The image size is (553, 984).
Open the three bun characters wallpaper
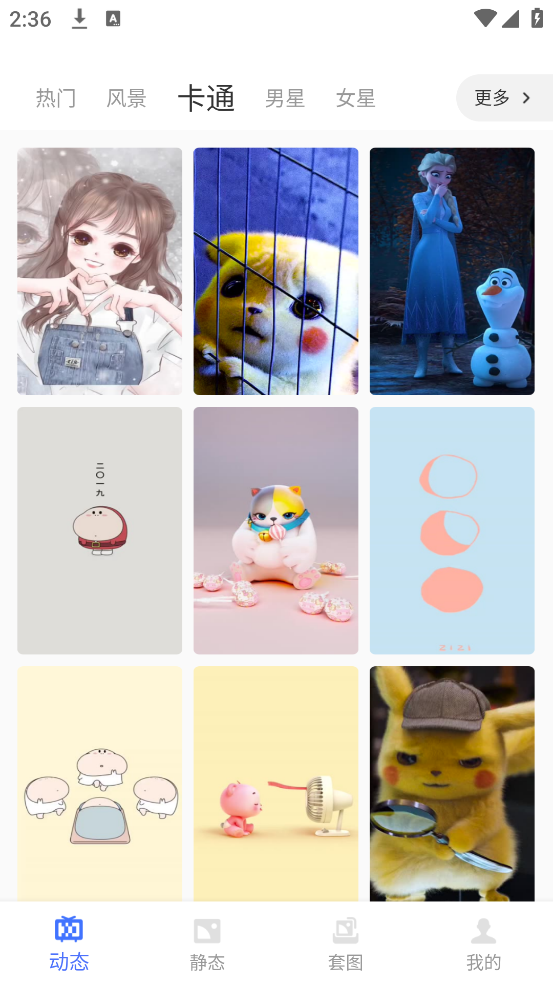[100, 784]
